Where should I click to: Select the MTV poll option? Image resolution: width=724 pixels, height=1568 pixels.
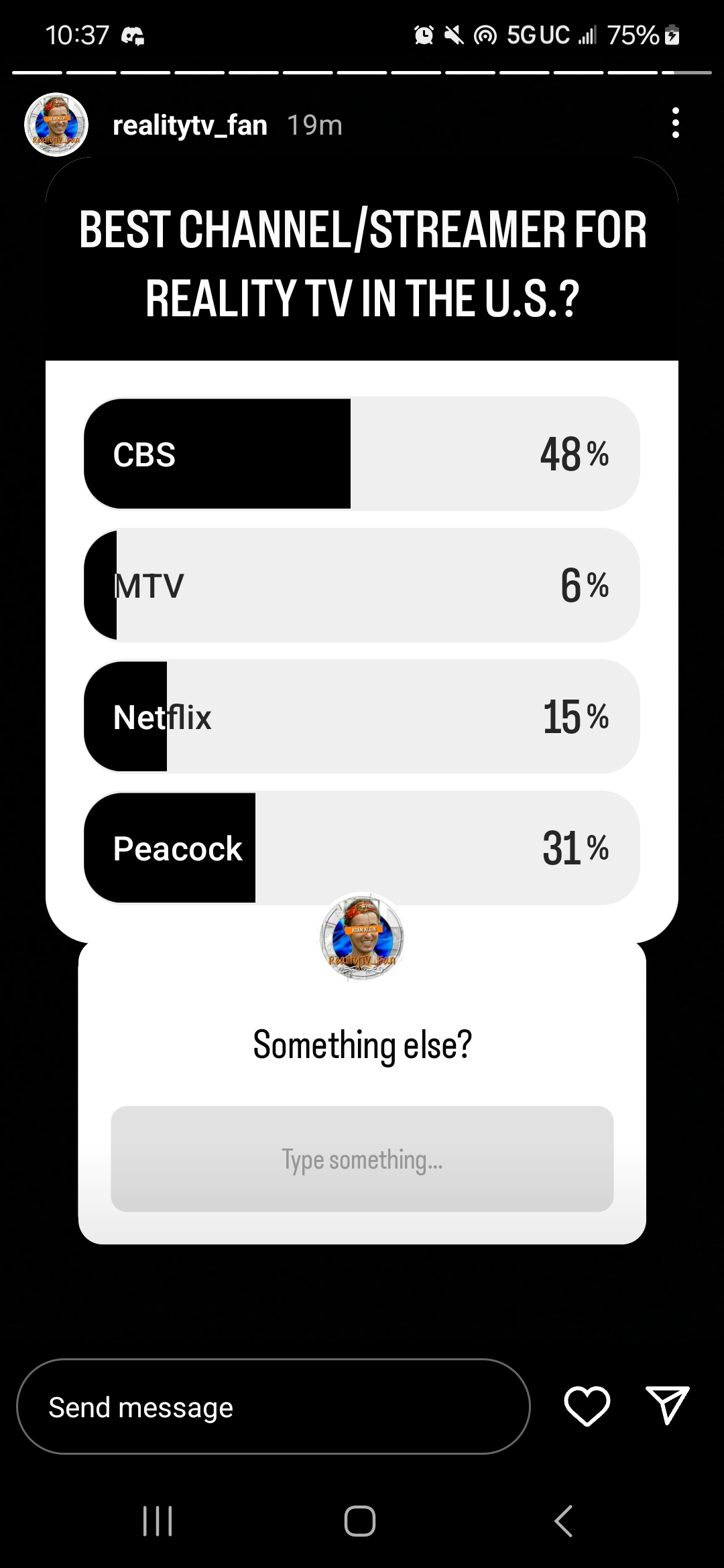[362, 585]
